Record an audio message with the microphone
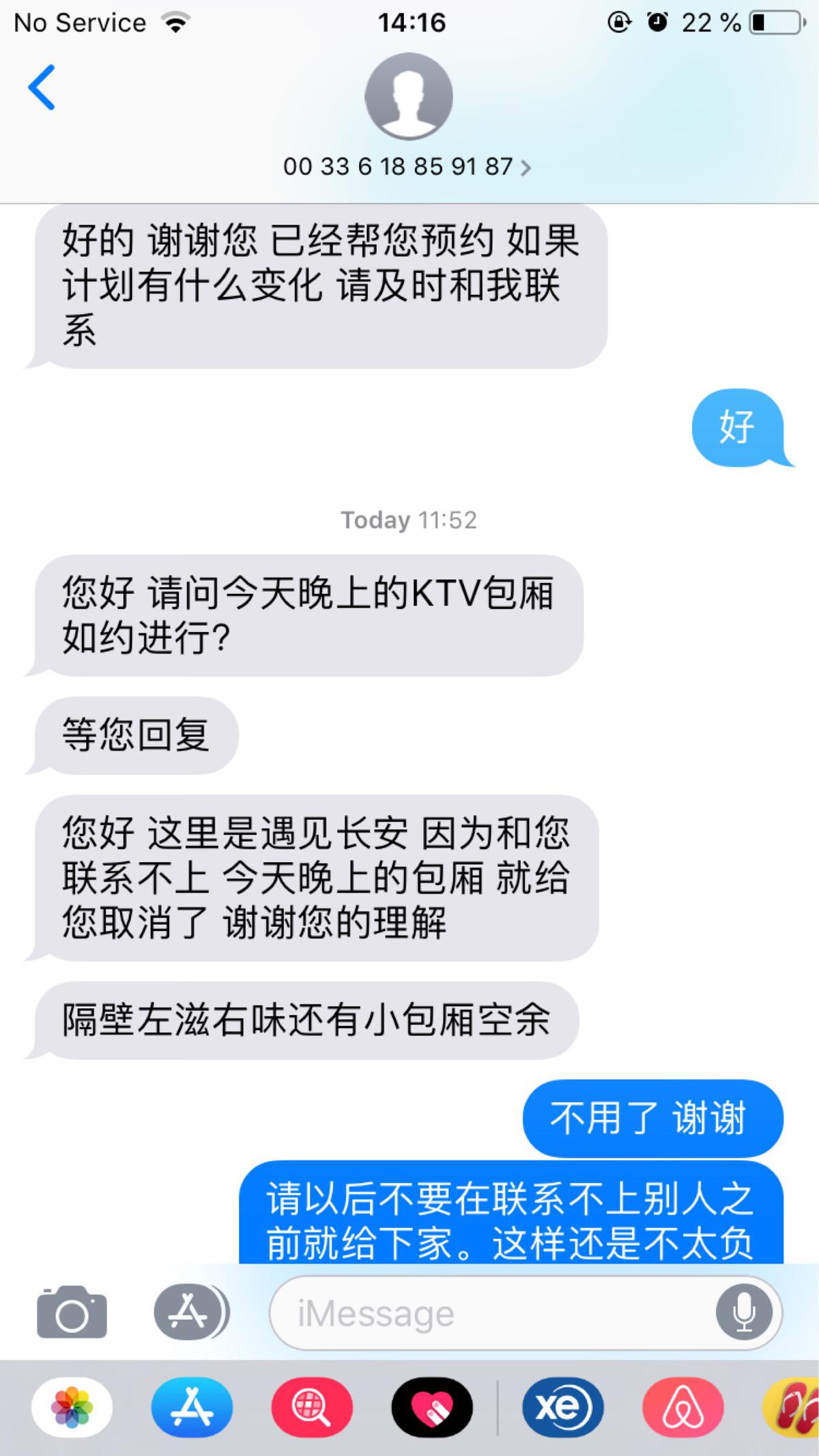819x1456 pixels. [x=743, y=1312]
